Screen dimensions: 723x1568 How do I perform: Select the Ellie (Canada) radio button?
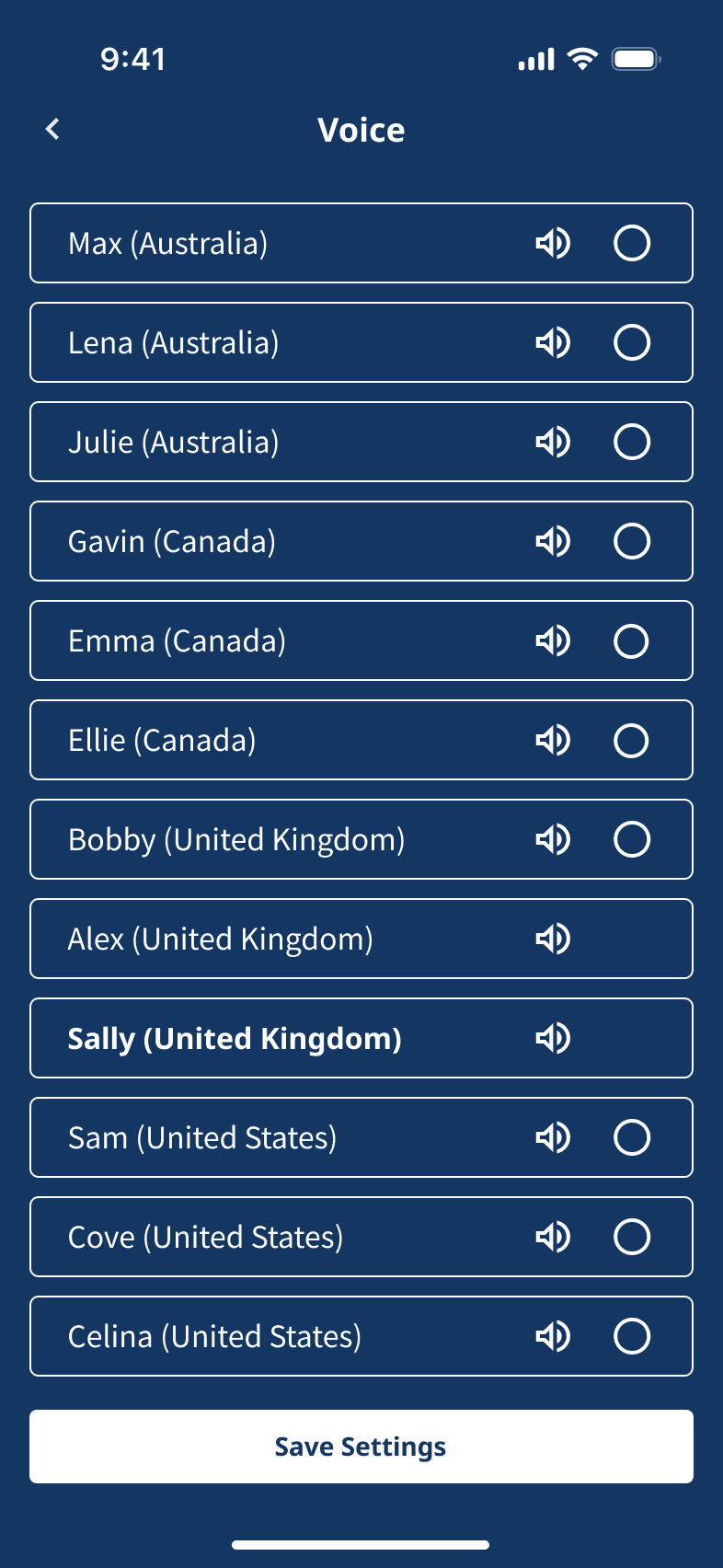(x=631, y=740)
